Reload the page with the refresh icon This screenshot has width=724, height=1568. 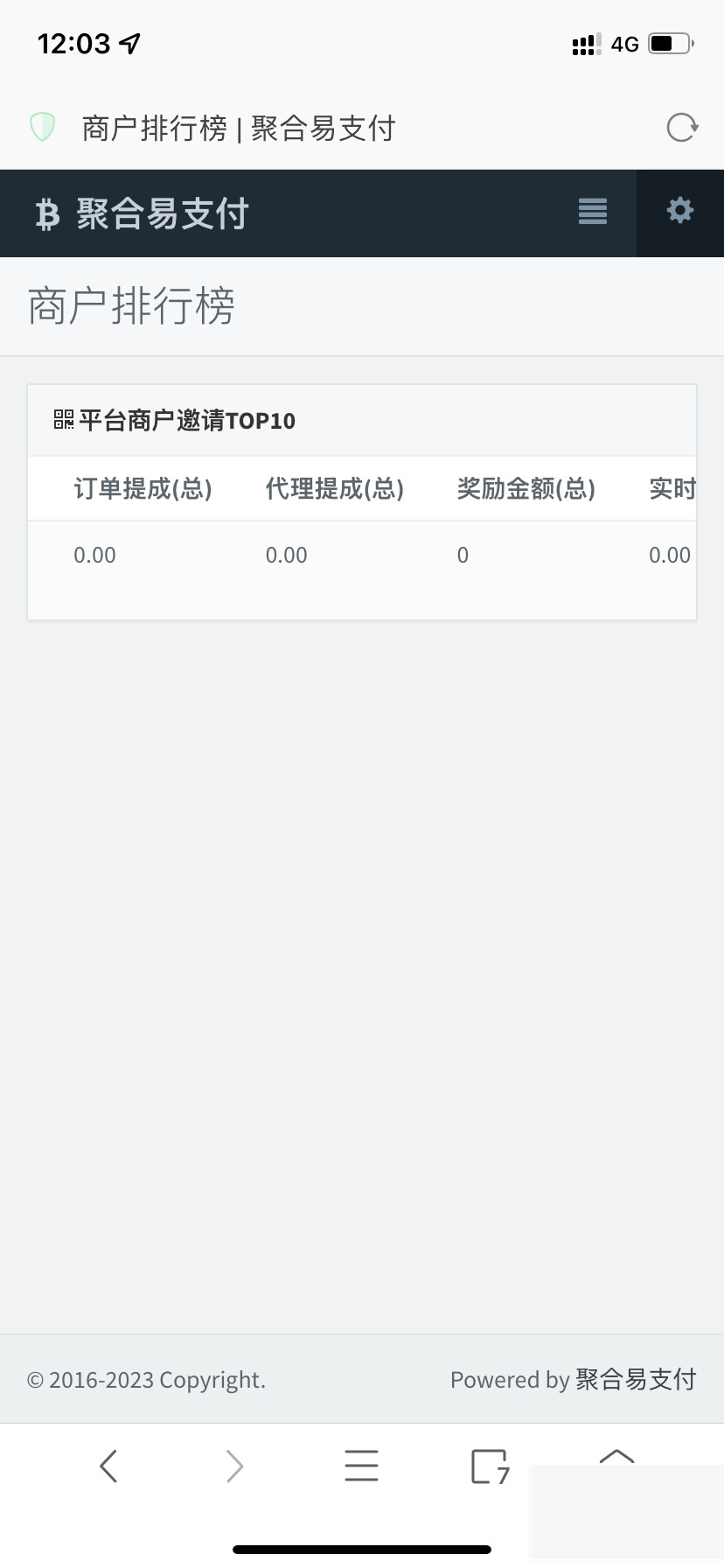[x=681, y=128]
